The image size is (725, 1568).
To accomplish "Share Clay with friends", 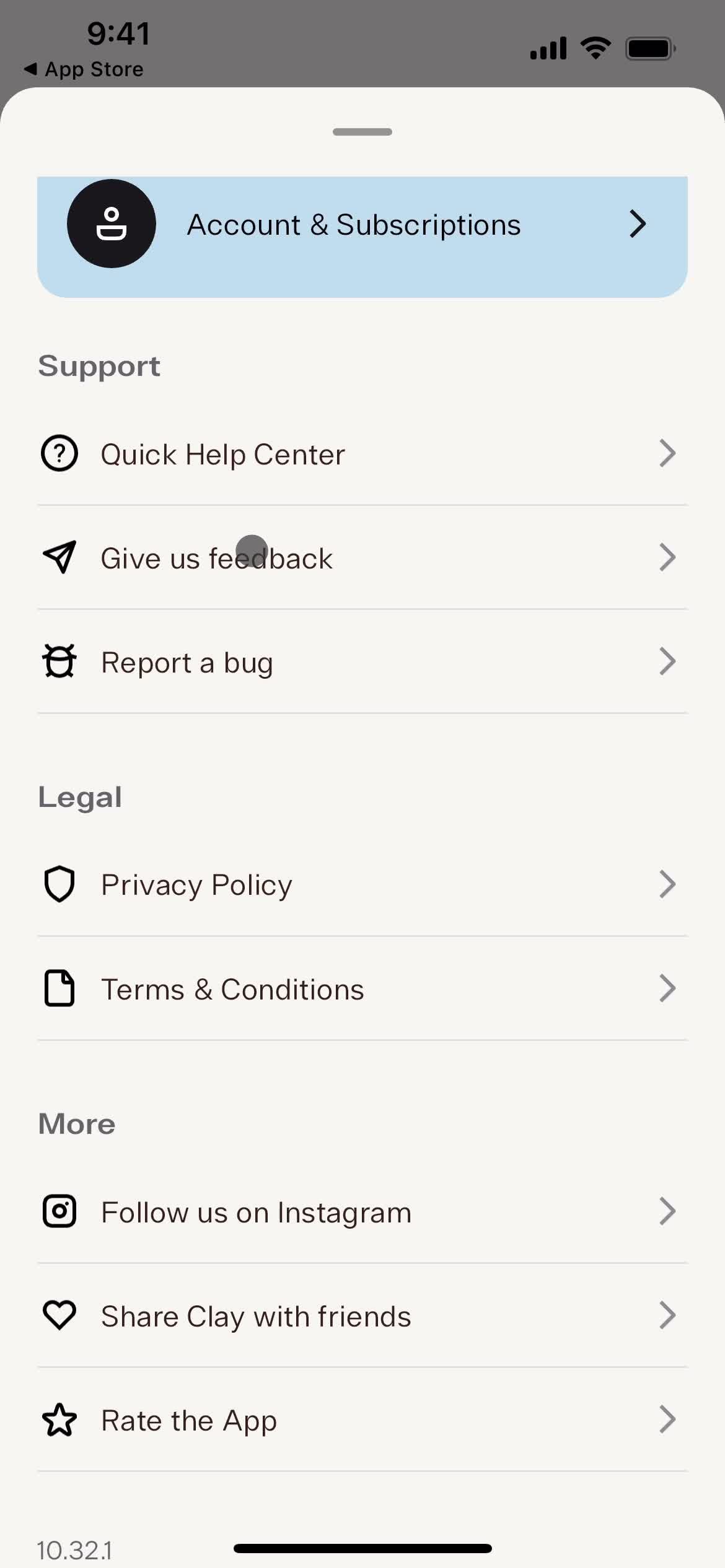I will point(362,1316).
